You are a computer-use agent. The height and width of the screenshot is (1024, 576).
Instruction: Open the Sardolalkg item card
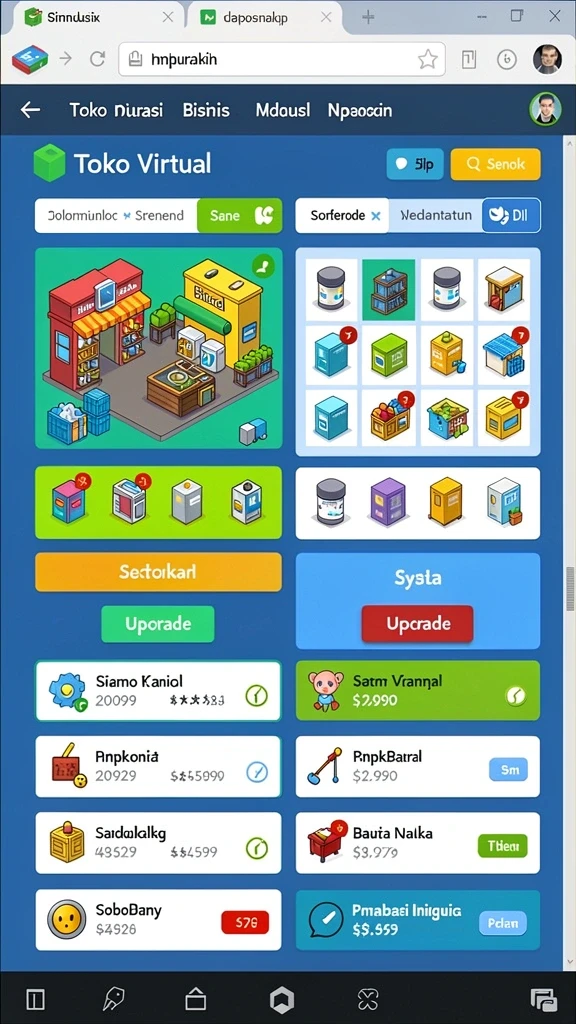158,843
